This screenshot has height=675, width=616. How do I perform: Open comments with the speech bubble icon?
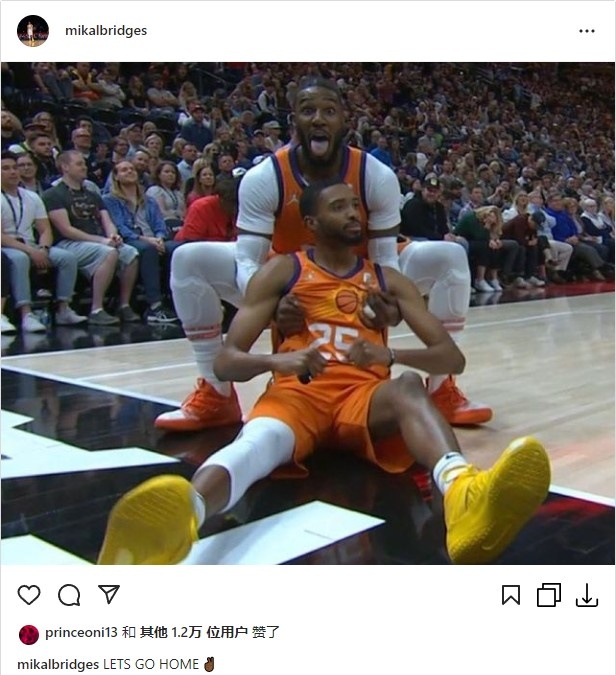click(69, 595)
